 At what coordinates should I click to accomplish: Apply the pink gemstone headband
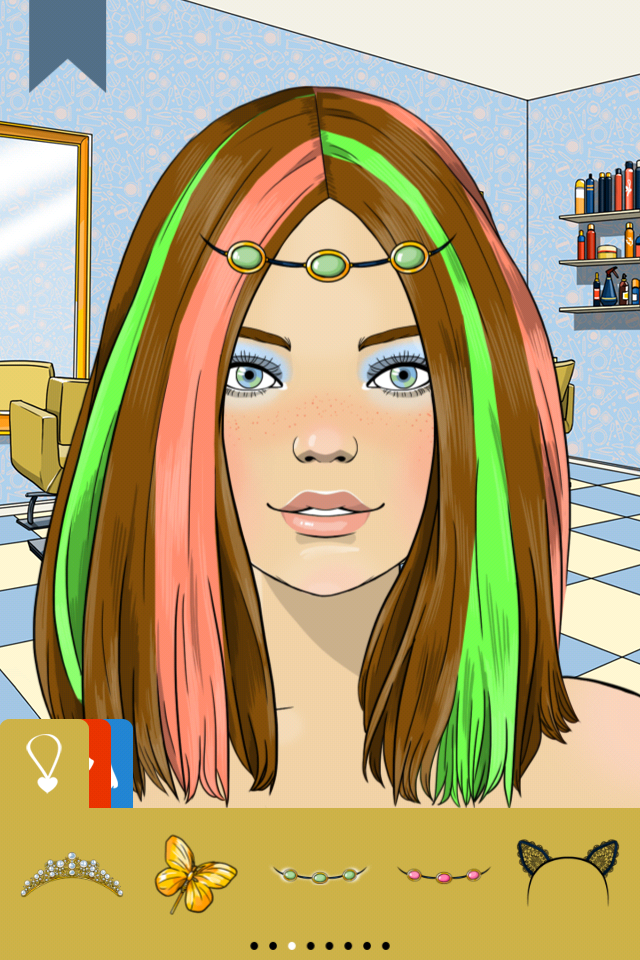point(443,875)
